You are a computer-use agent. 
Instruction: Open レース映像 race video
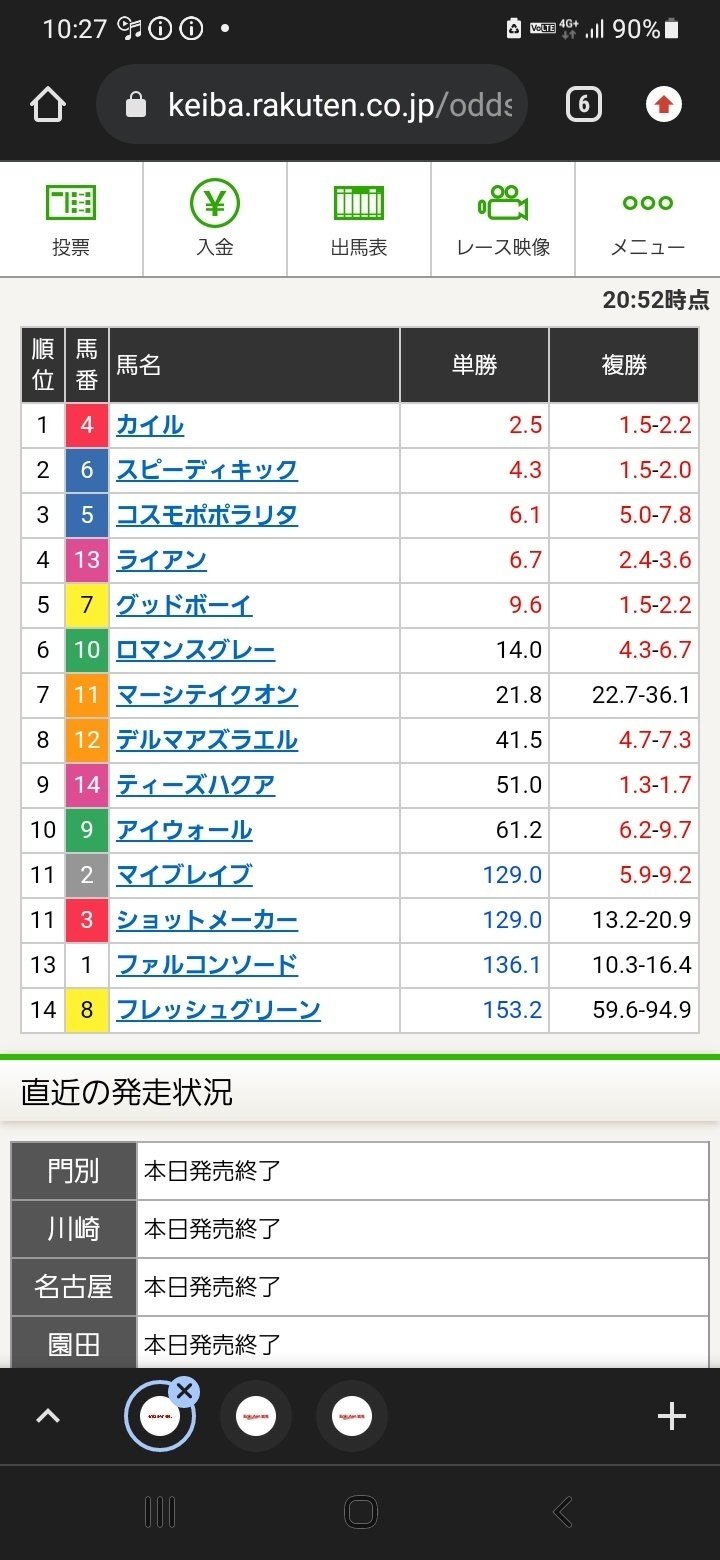pos(503,220)
